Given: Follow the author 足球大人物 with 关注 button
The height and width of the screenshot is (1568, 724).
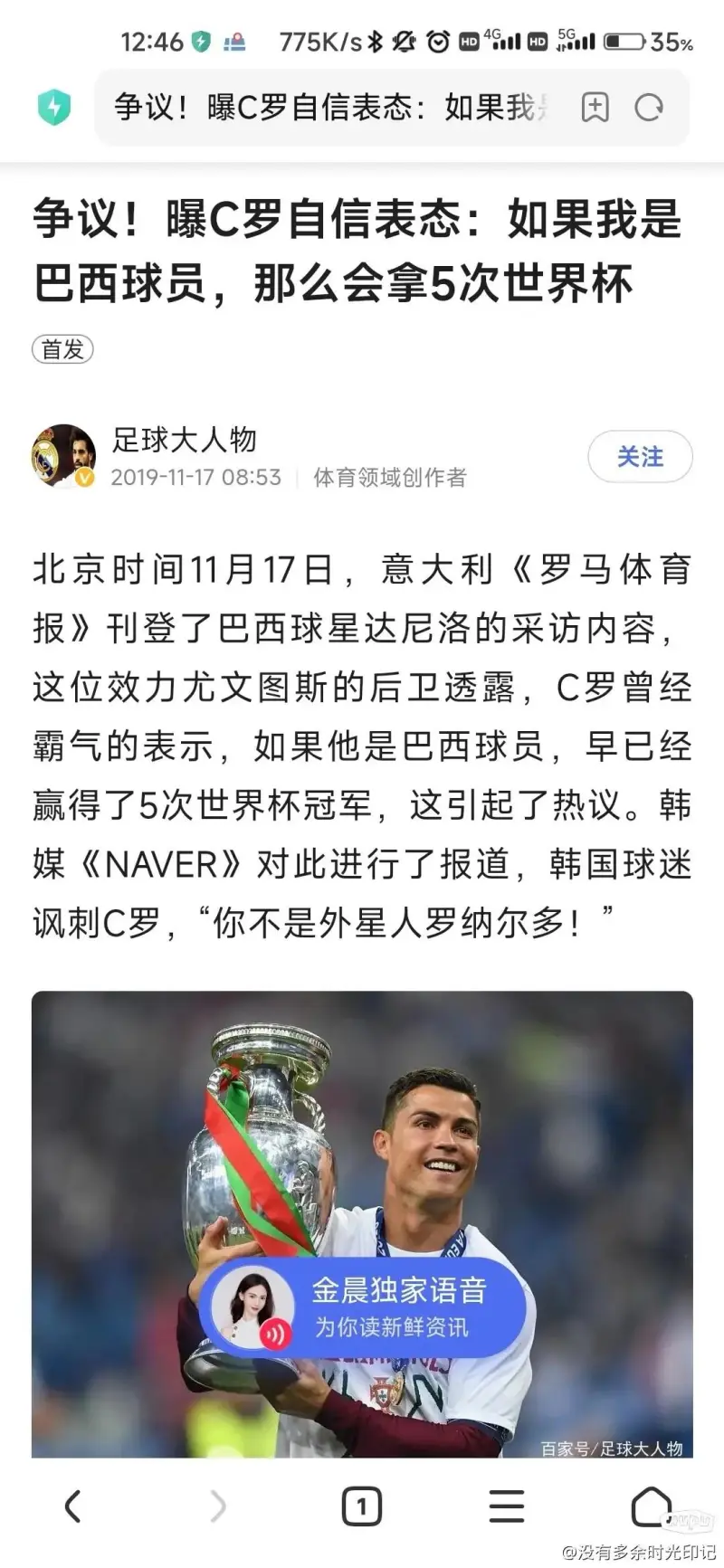Looking at the screenshot, I should [x=640, y=457].
